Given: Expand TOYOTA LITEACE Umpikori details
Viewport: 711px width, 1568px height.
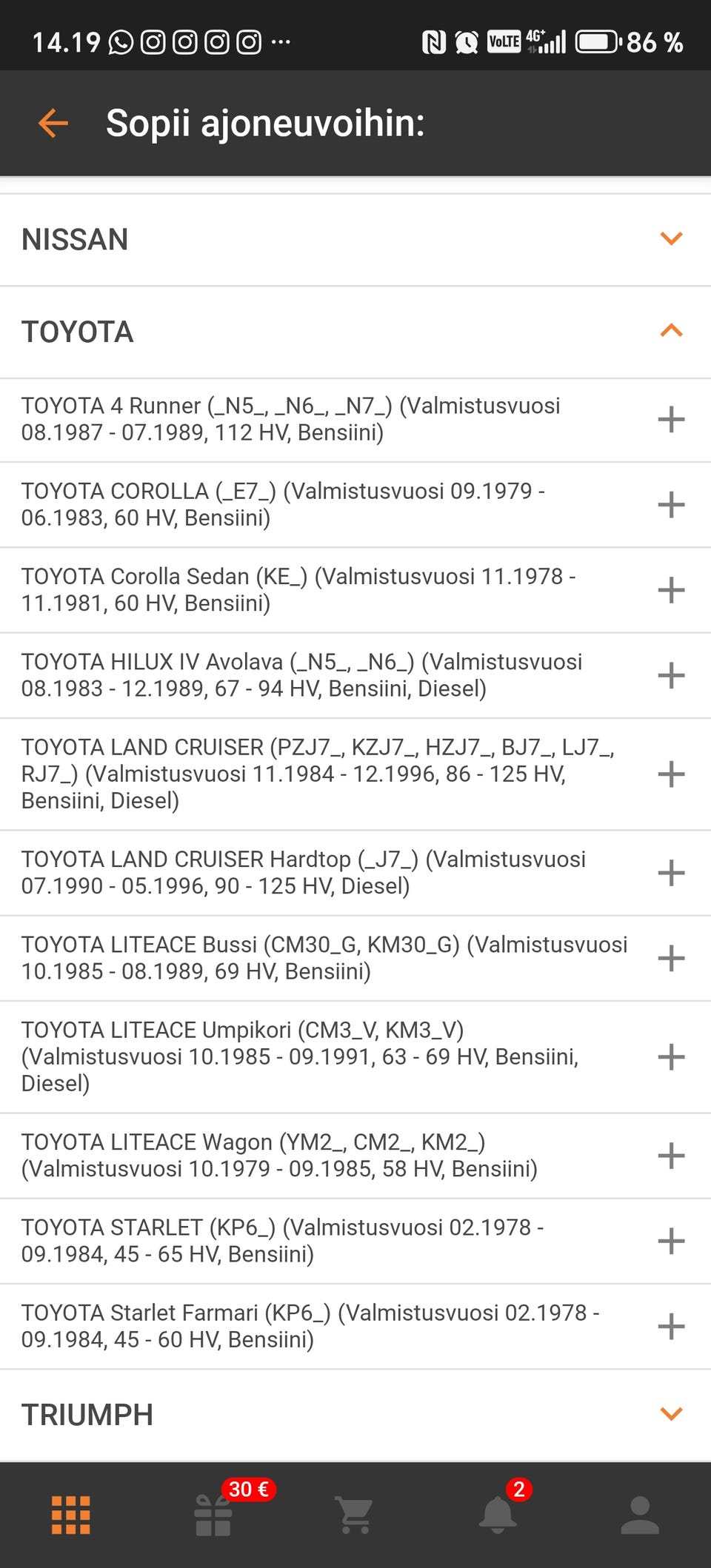Looking at the screenshot, I should [x=670, y=1056].
